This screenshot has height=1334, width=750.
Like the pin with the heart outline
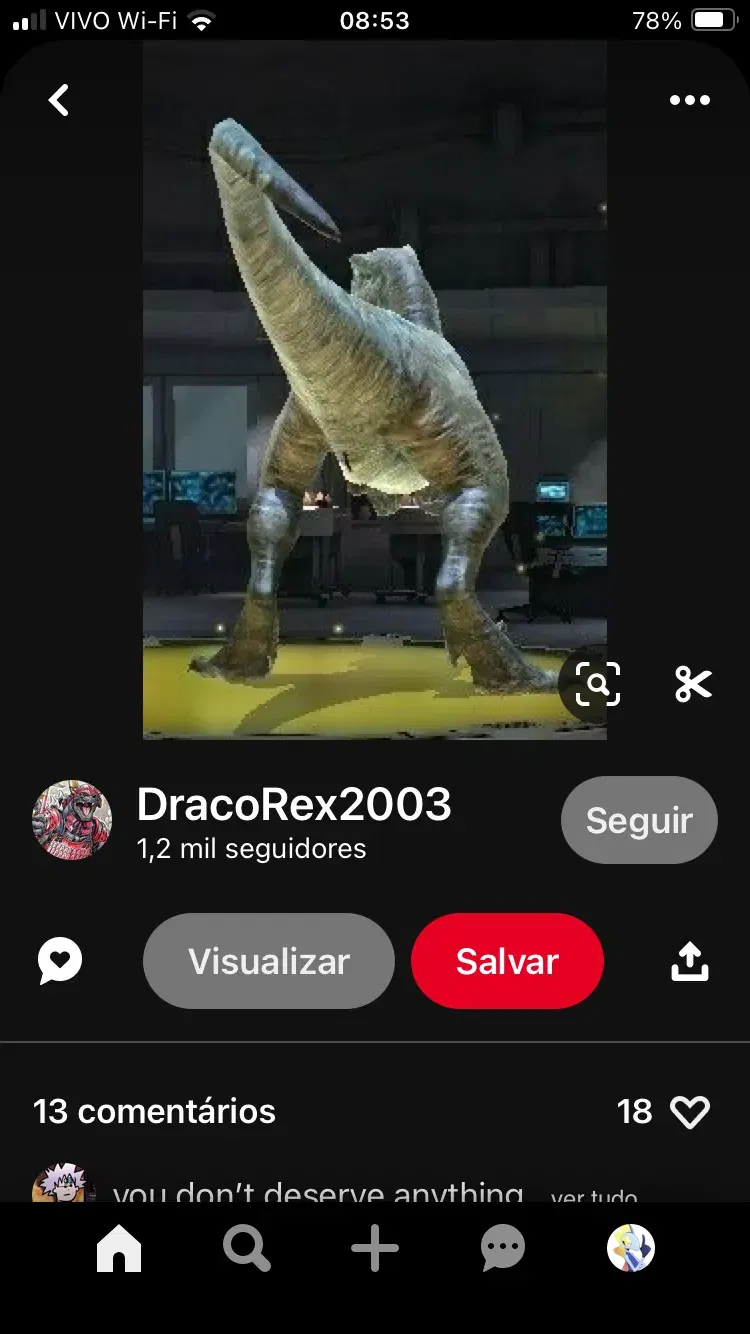pos(690,1112)
